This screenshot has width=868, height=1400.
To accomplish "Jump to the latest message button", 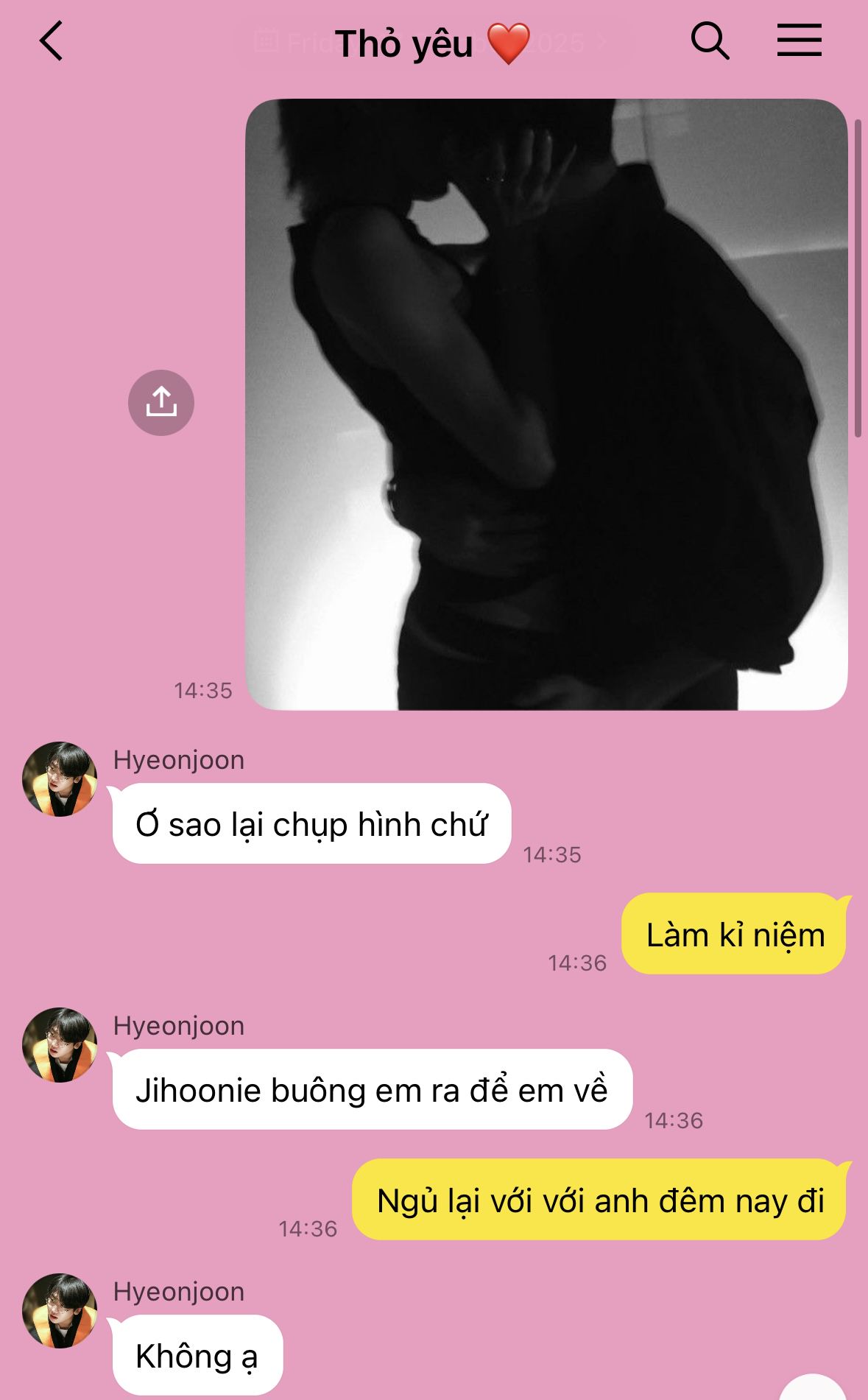I will point(813,1389).
